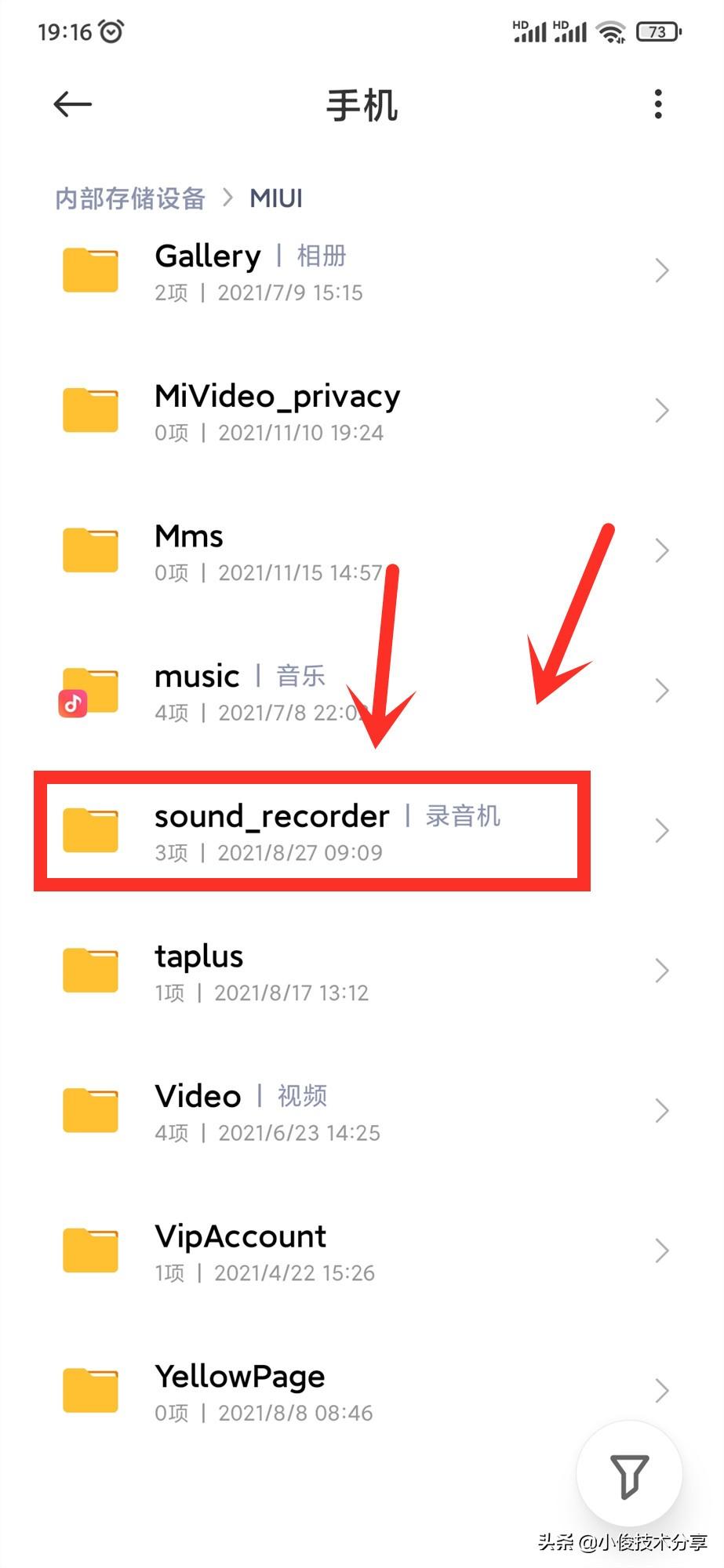Open the Mms folder
724x1568 pixels.
[x=361, y=551]
